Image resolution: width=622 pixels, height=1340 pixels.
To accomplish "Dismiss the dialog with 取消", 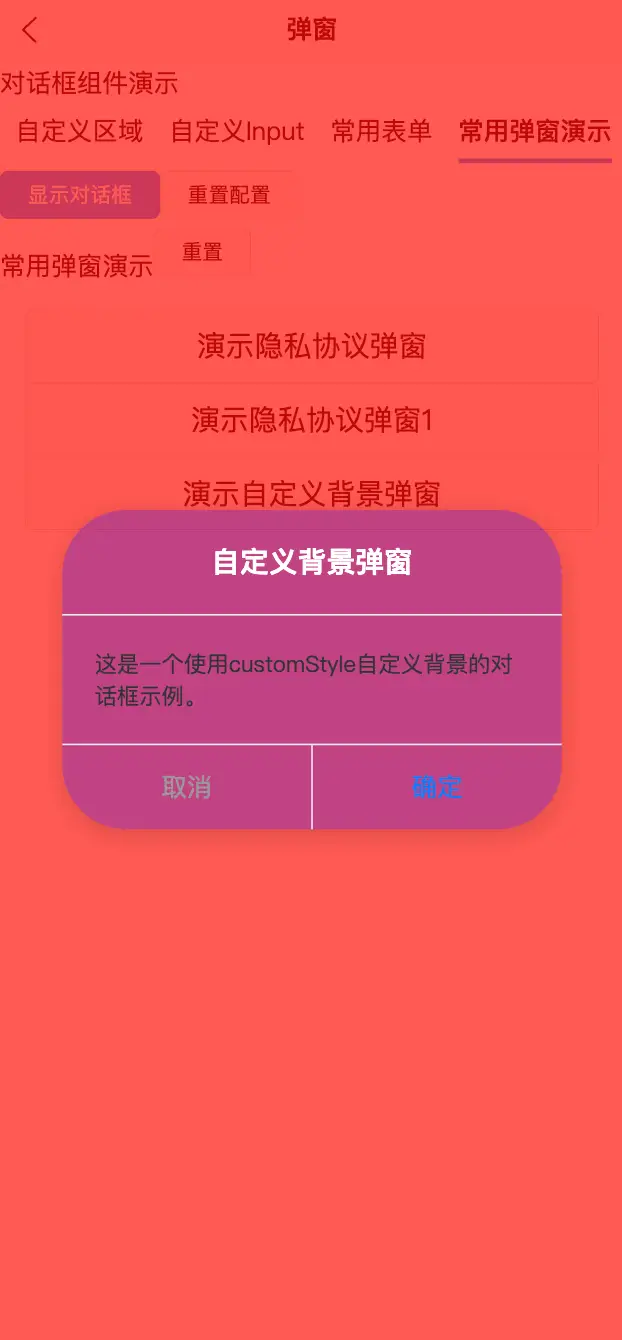I will point(186,787).
